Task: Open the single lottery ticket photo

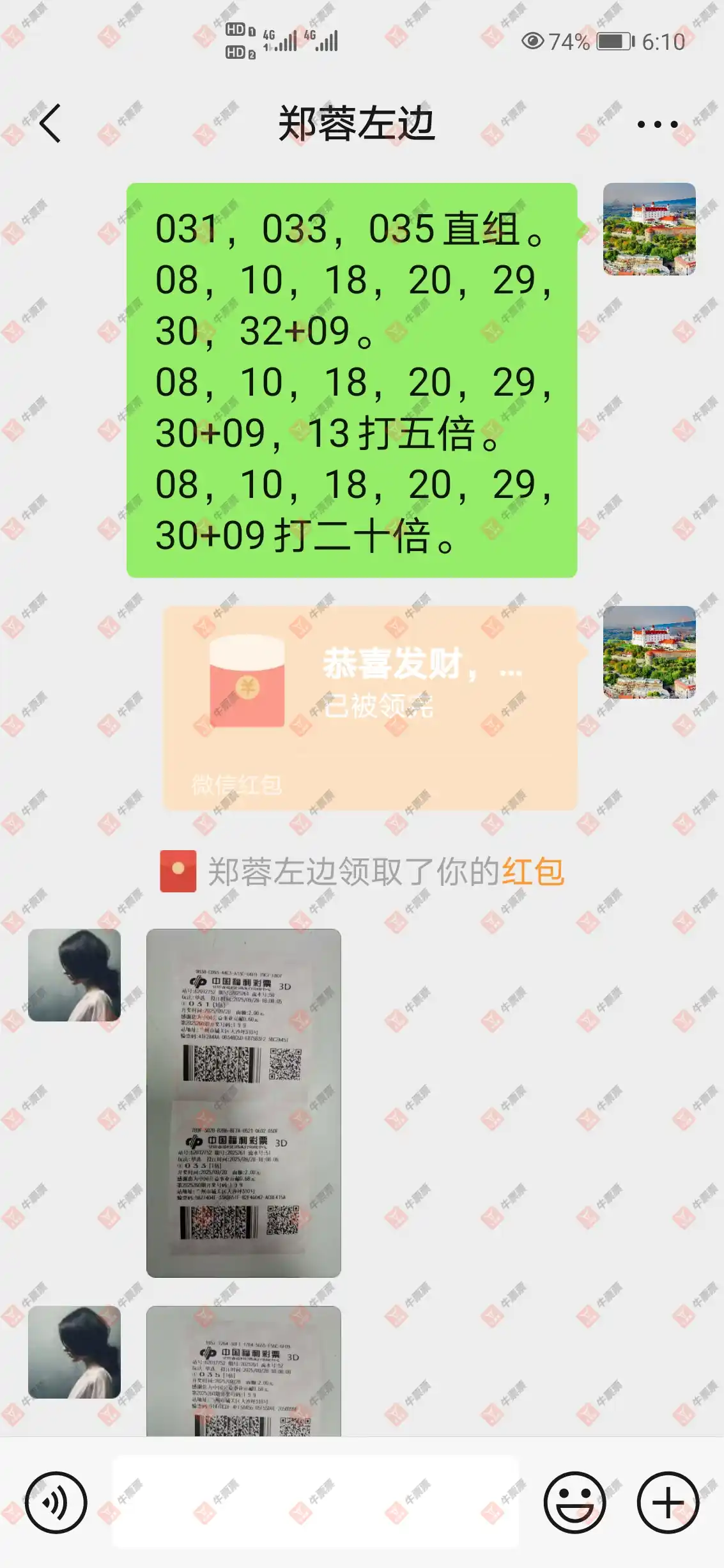Action: click(x=243, y=1370)
